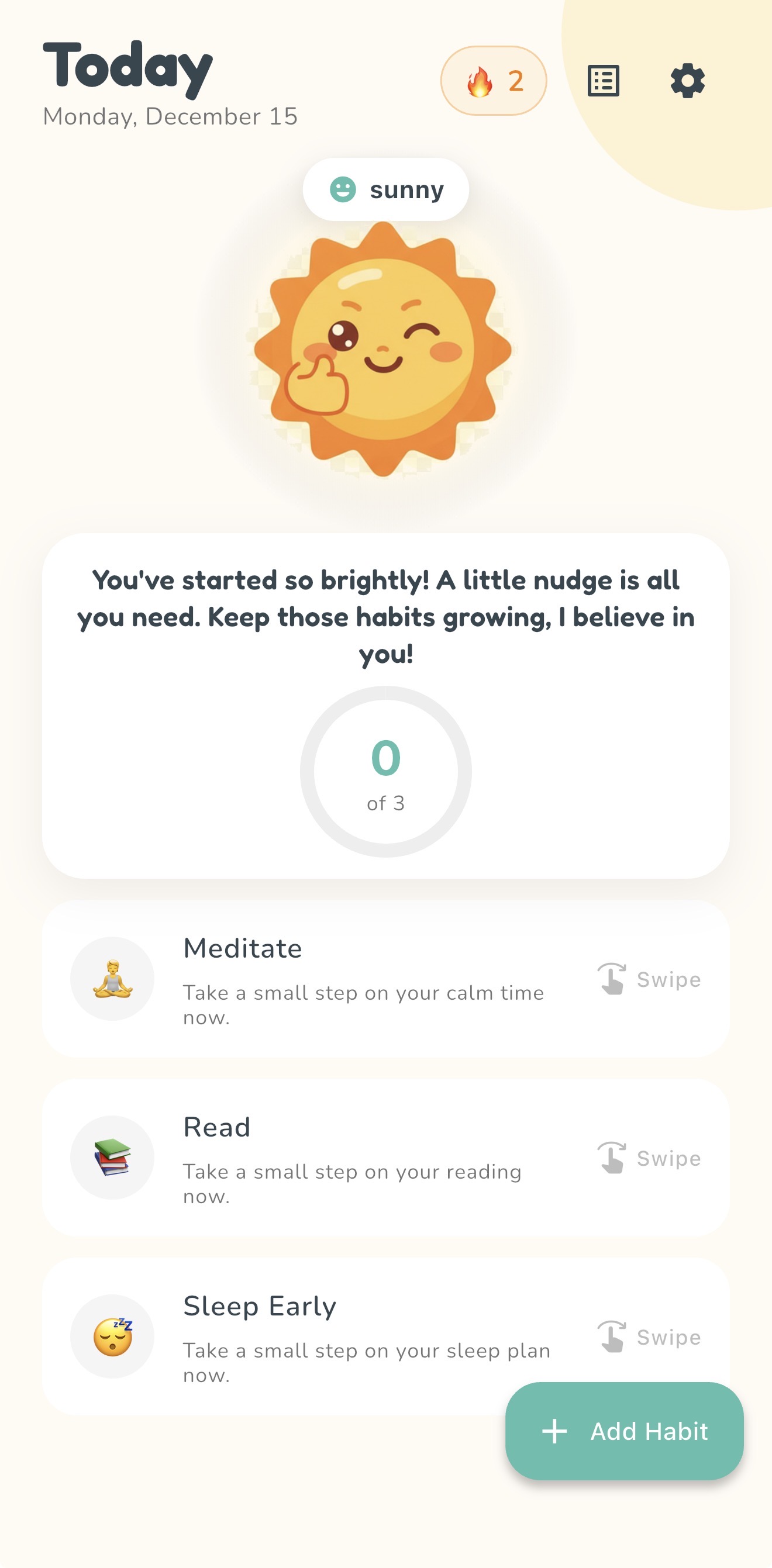Click the motivational message card
This screenshot has width=772, height=1568.
coord(386,617)
